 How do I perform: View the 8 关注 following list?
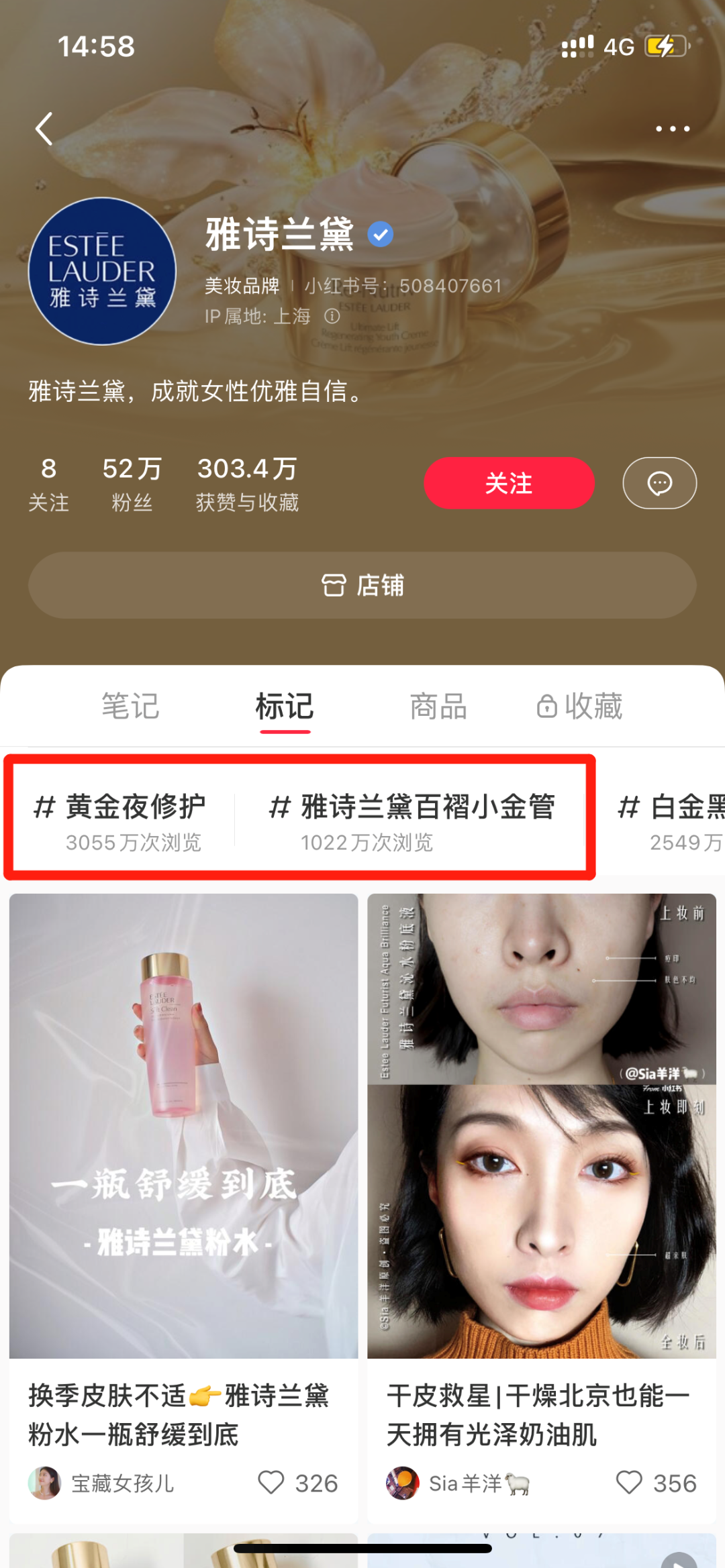(x=48, y=483)
